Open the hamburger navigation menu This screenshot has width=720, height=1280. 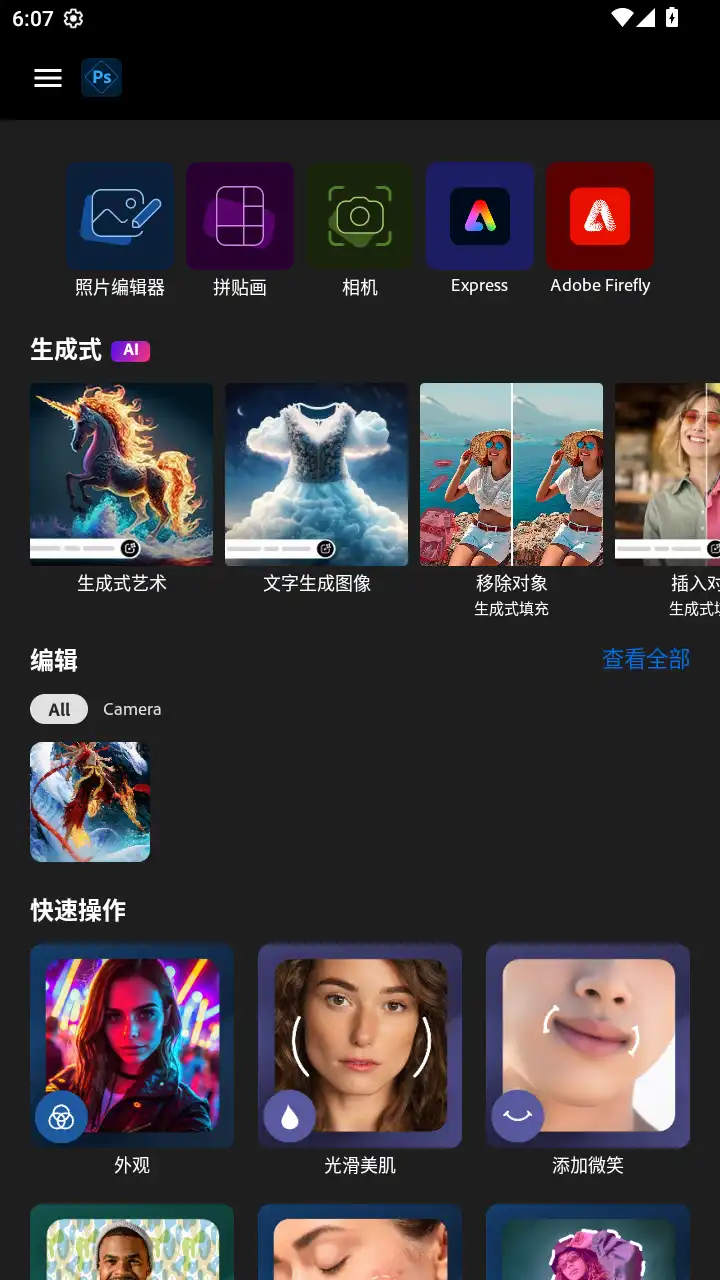click(x=47, y=78)
